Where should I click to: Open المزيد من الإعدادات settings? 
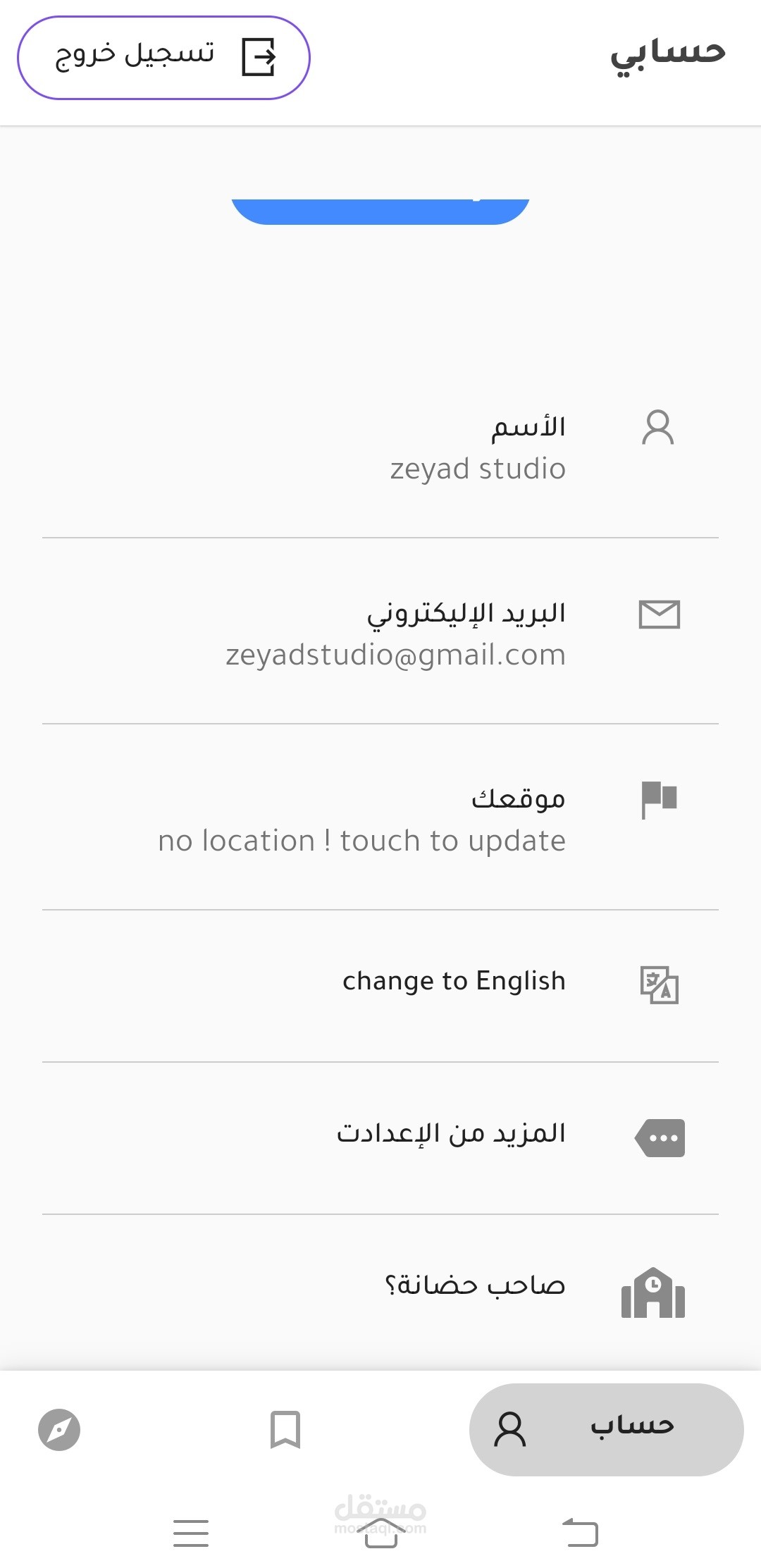point(380,1135)
